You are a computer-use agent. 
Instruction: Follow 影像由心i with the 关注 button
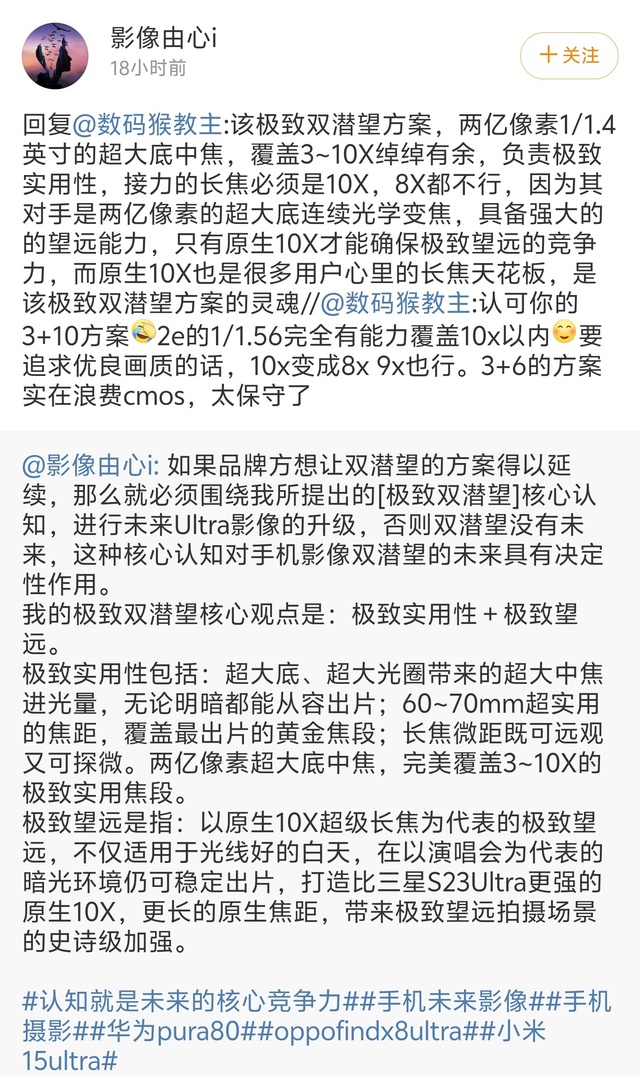pyautogui.click(x=569, y=55)
